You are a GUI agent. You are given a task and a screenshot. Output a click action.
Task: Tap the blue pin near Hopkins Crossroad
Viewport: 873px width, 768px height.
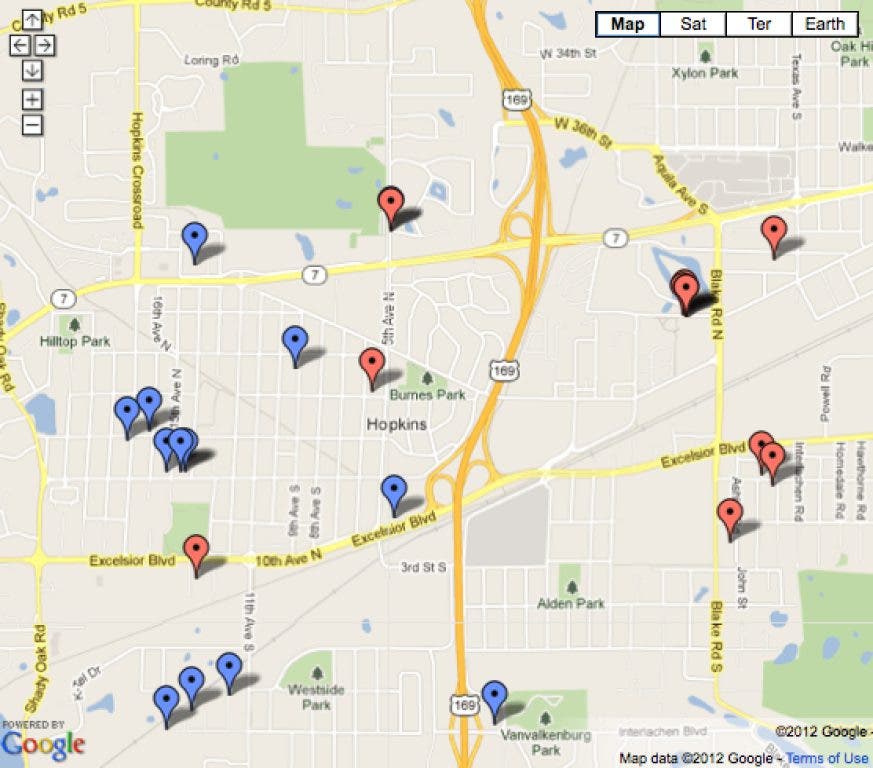195,239
